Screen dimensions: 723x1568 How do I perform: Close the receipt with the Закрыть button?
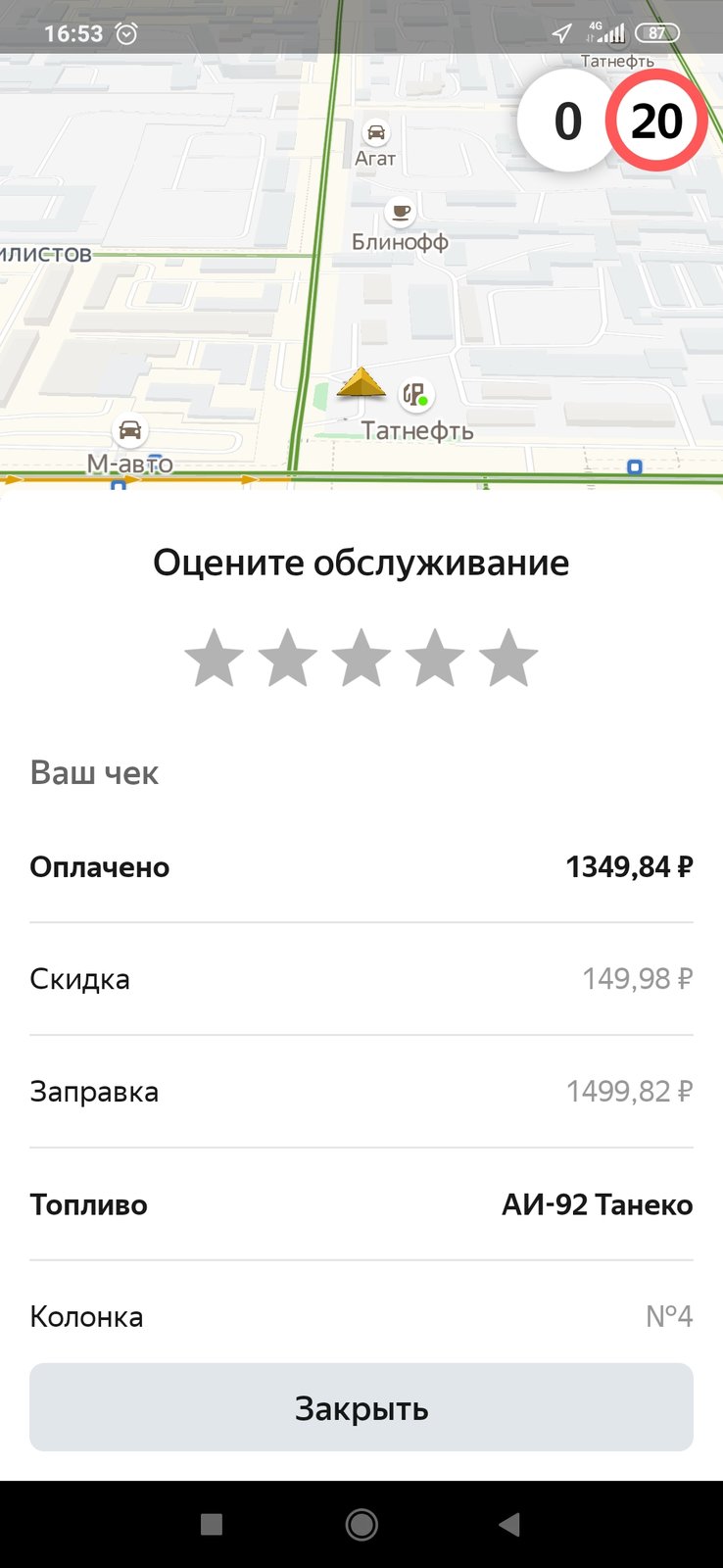tap(361, 1407)
